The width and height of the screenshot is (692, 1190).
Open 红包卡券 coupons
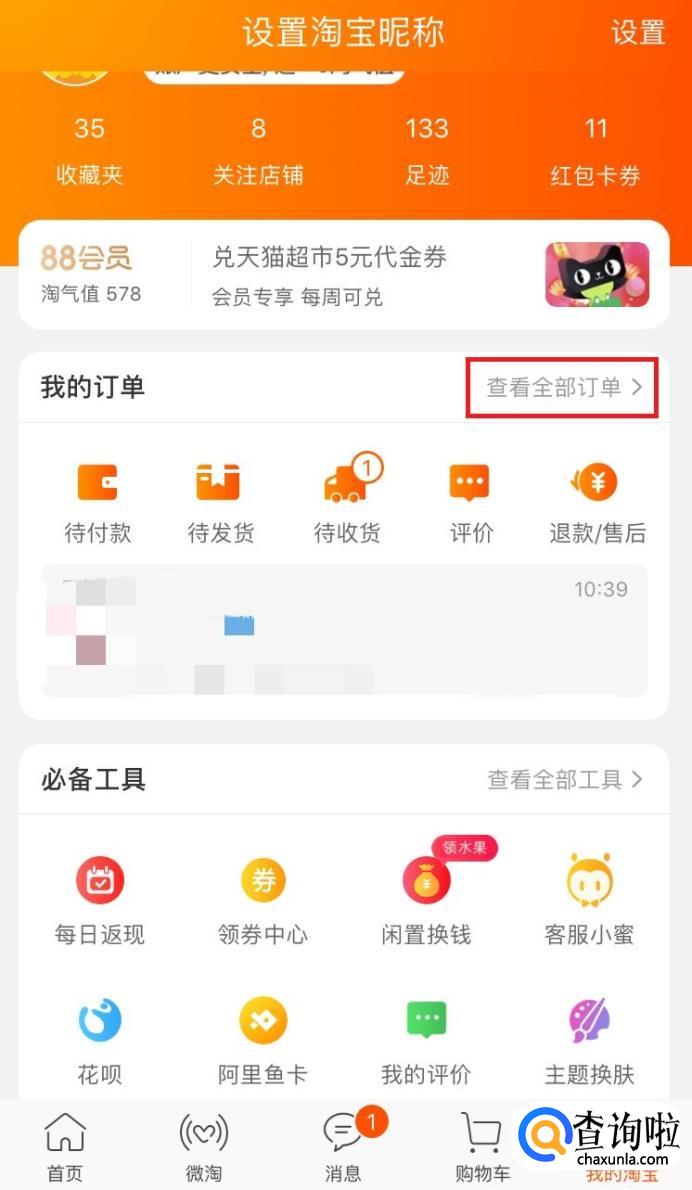[x=595, y=152]
